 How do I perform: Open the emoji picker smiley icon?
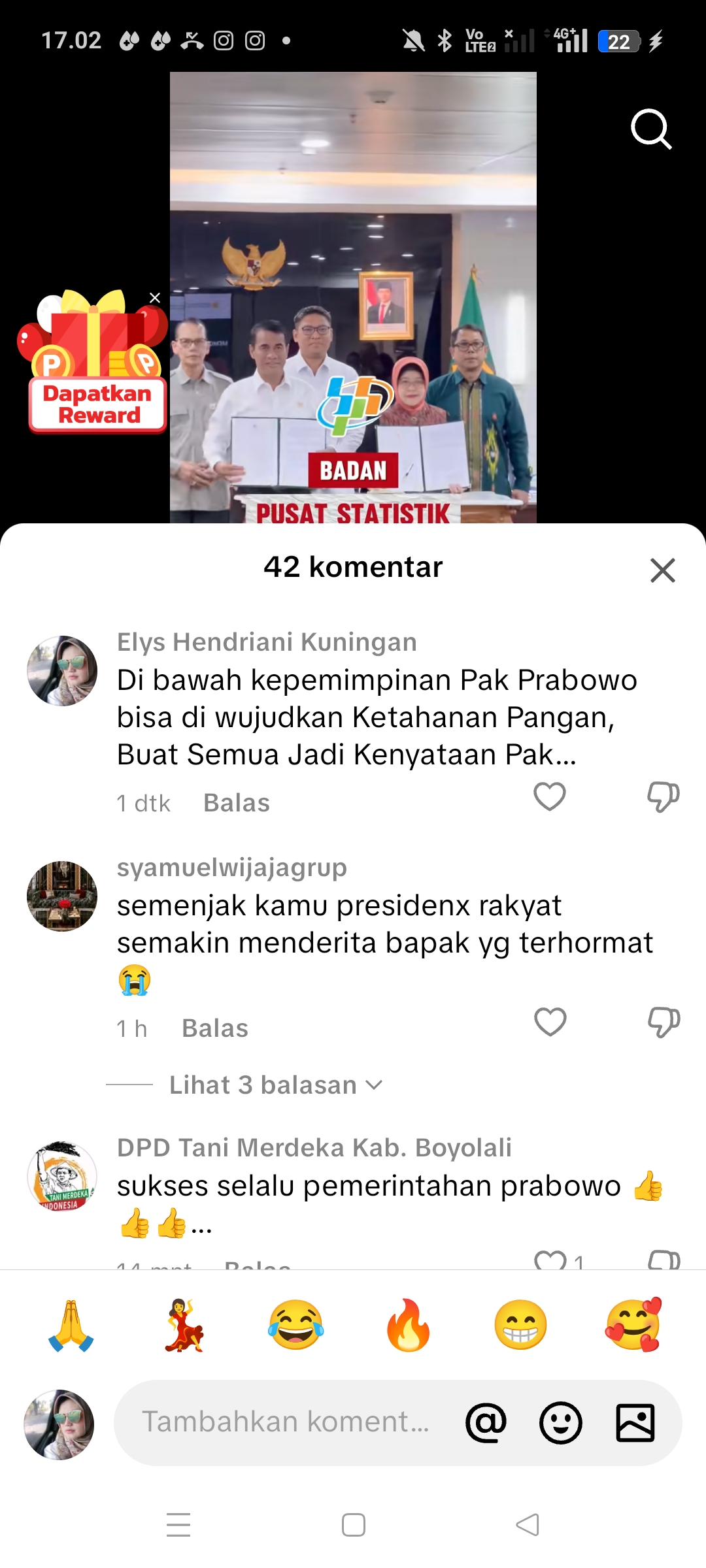point(560,1422)
